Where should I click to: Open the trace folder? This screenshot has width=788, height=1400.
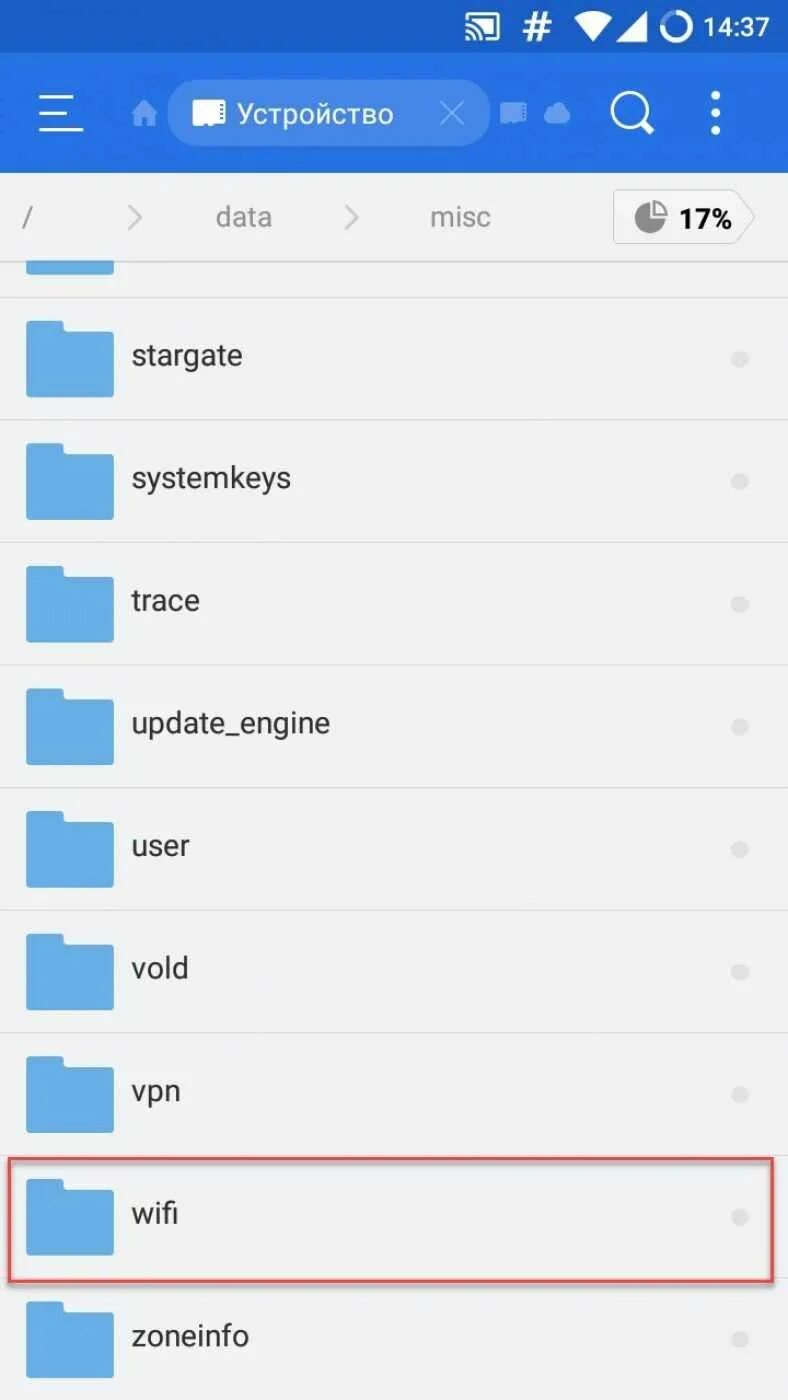pos(394,604)
